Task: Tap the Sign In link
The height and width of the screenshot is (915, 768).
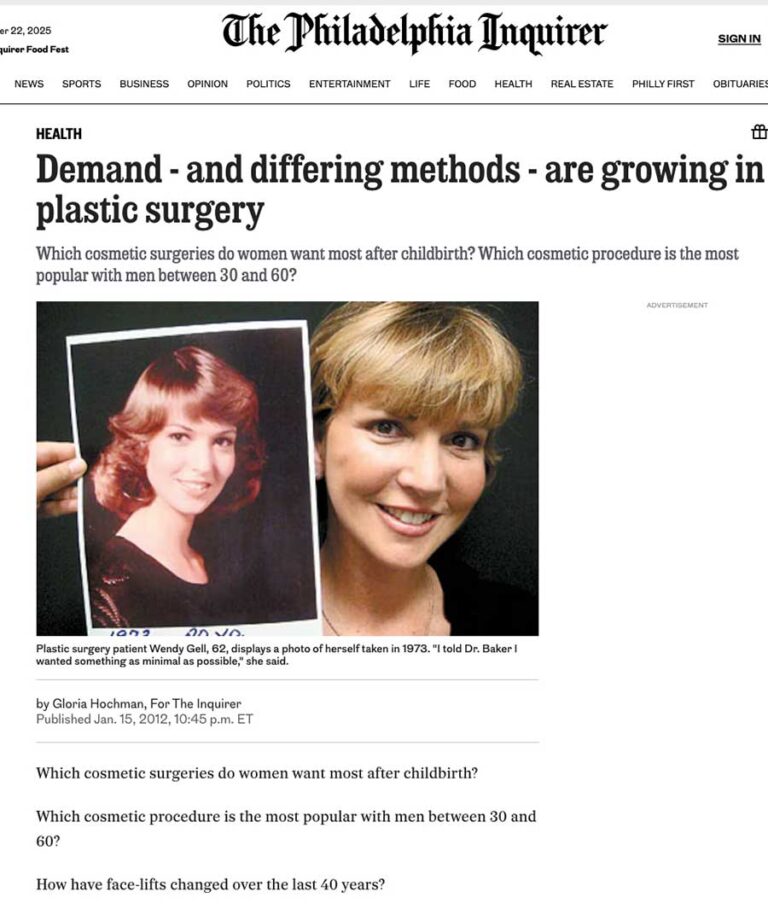Action: click(x=739, y=39)
